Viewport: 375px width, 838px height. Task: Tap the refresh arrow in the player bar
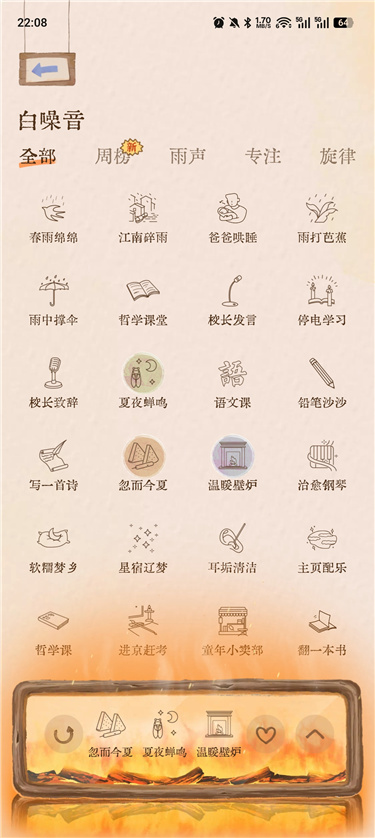(x=64, y=734)
